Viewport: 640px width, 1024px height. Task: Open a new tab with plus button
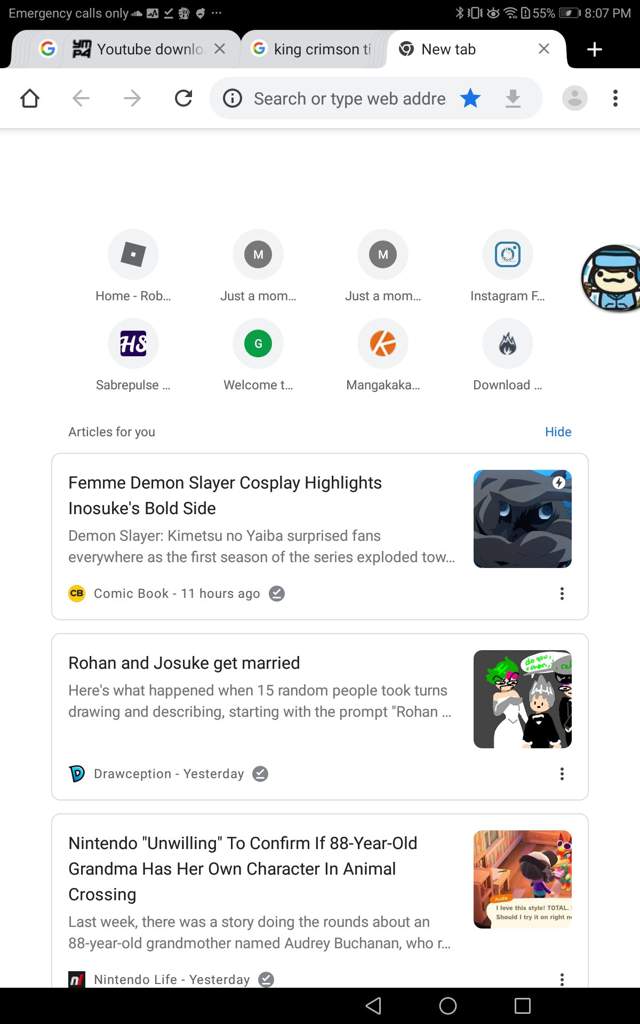pyautogui.click(x=594, y=49)
